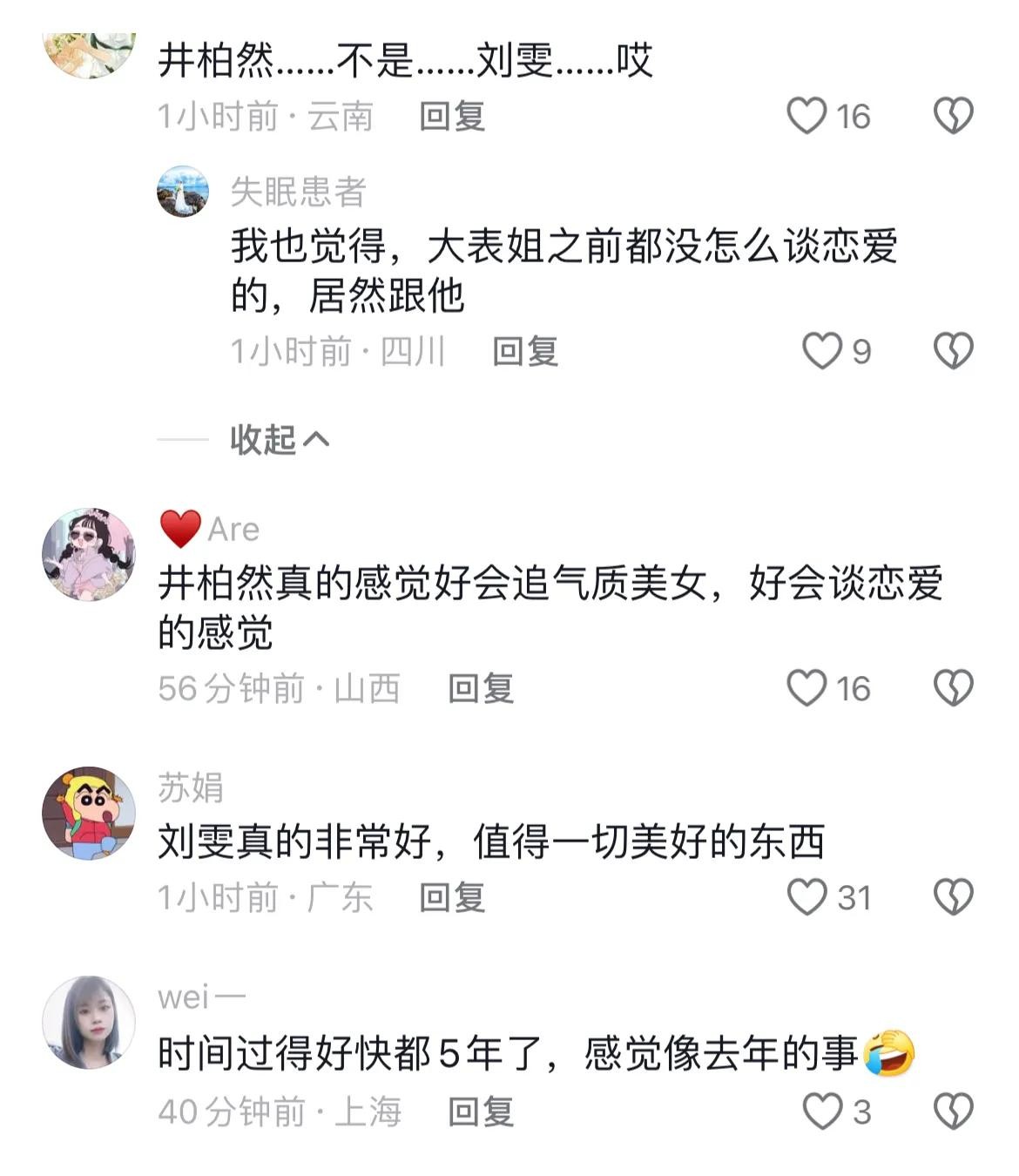The width and height of the screenshot is (1019, 1176).
Task: Reply to the comment from 云南
Action: tap(452, 116)
